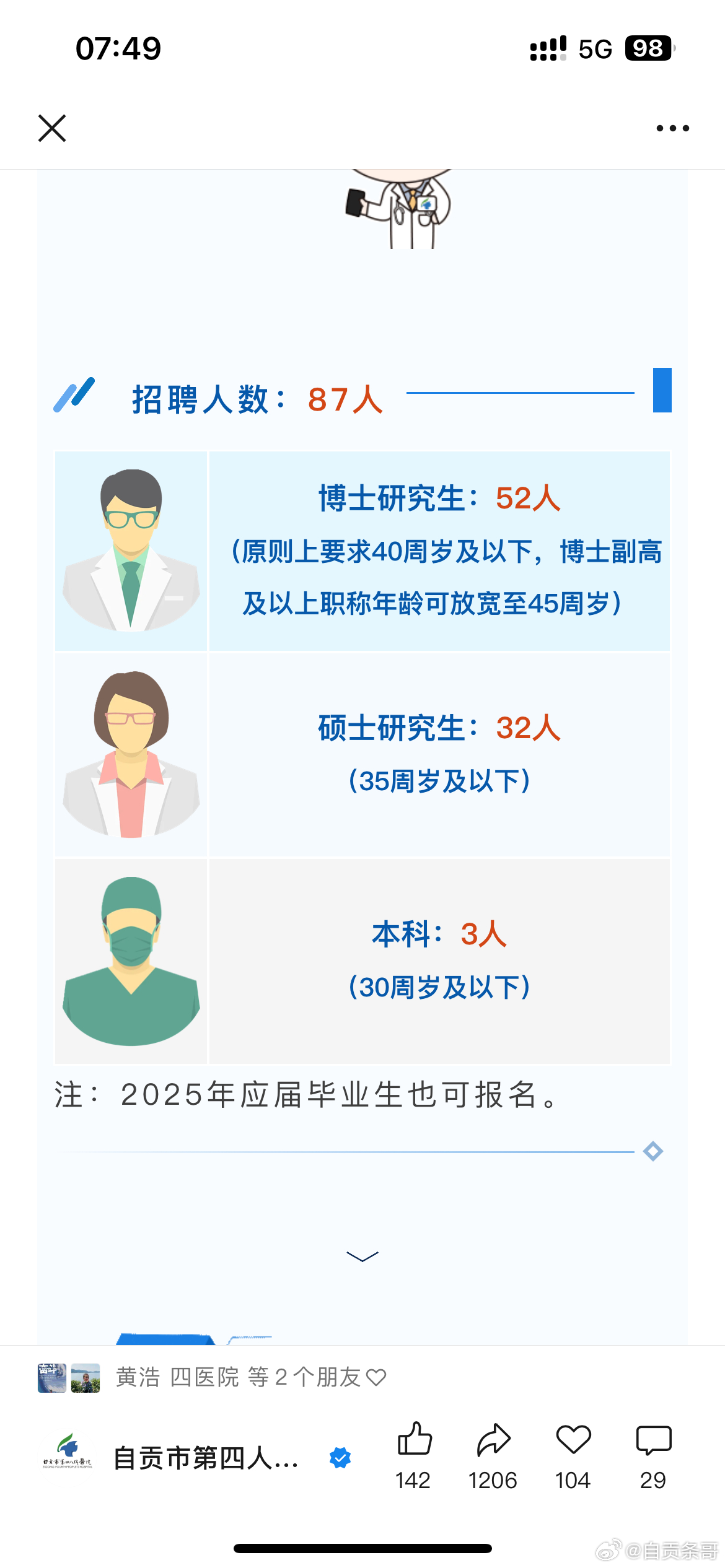This screenshot has height=1568, width=725.
Task: Tap the friends line 黄浩 四医院 等2个朋友
Action: [x=250, y=1376]
